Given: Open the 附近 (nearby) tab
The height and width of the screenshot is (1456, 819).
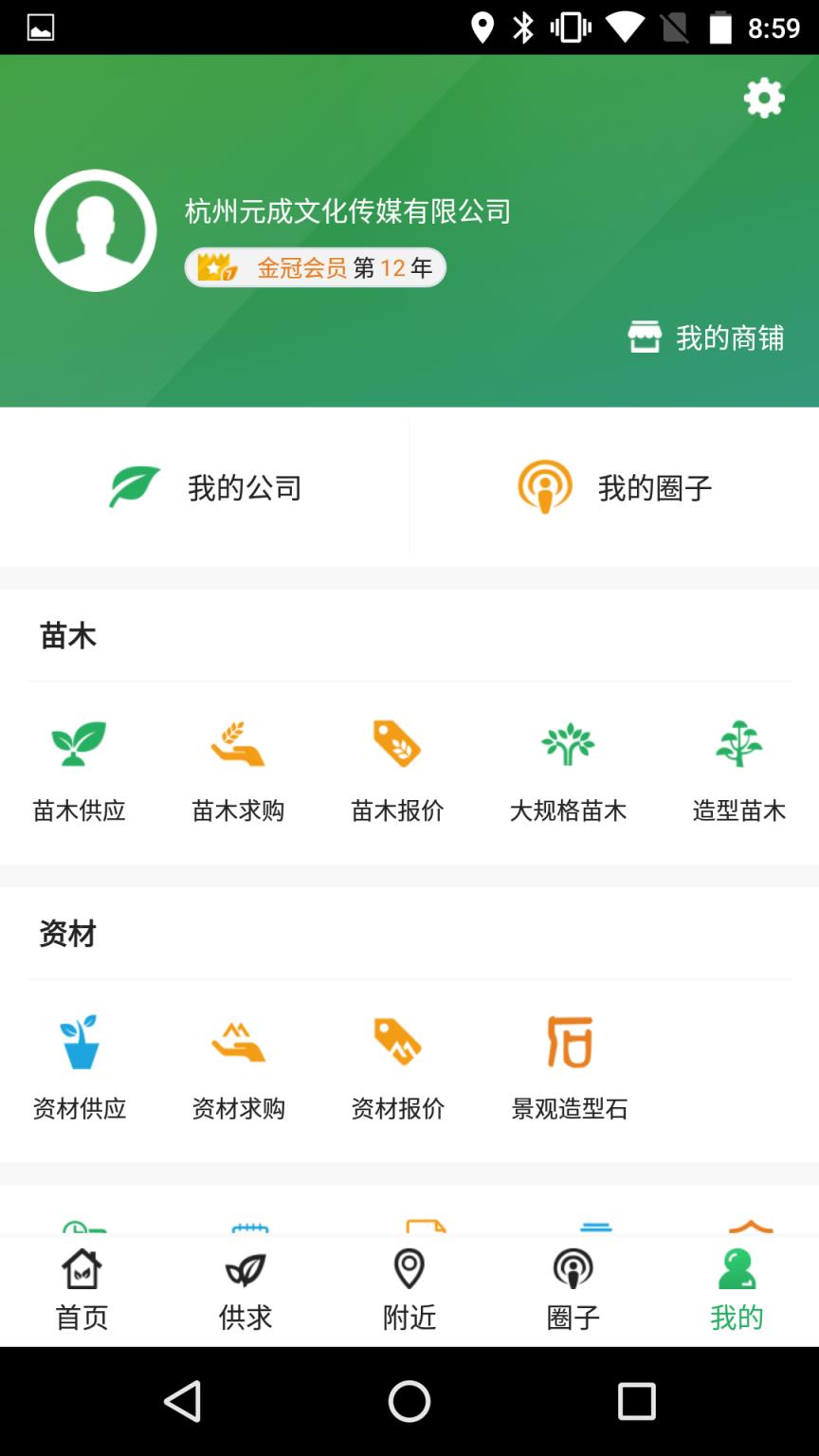Looking at the screenshot, I should (409, 1287).
